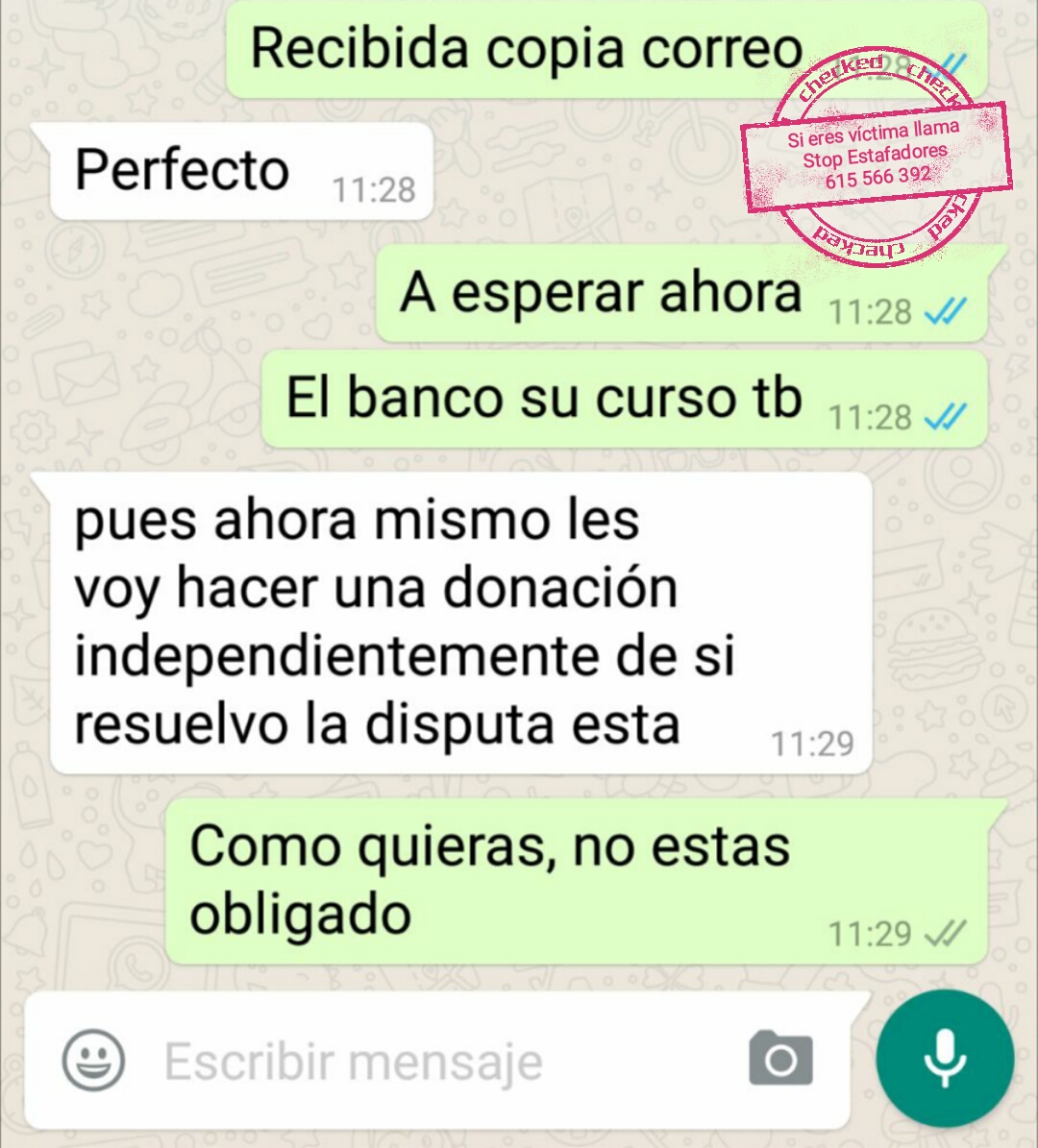Tap the green microphone voice message button
Image resolution: width=1038 pixels, height=1148 pixels.
tap(945, 1058)
